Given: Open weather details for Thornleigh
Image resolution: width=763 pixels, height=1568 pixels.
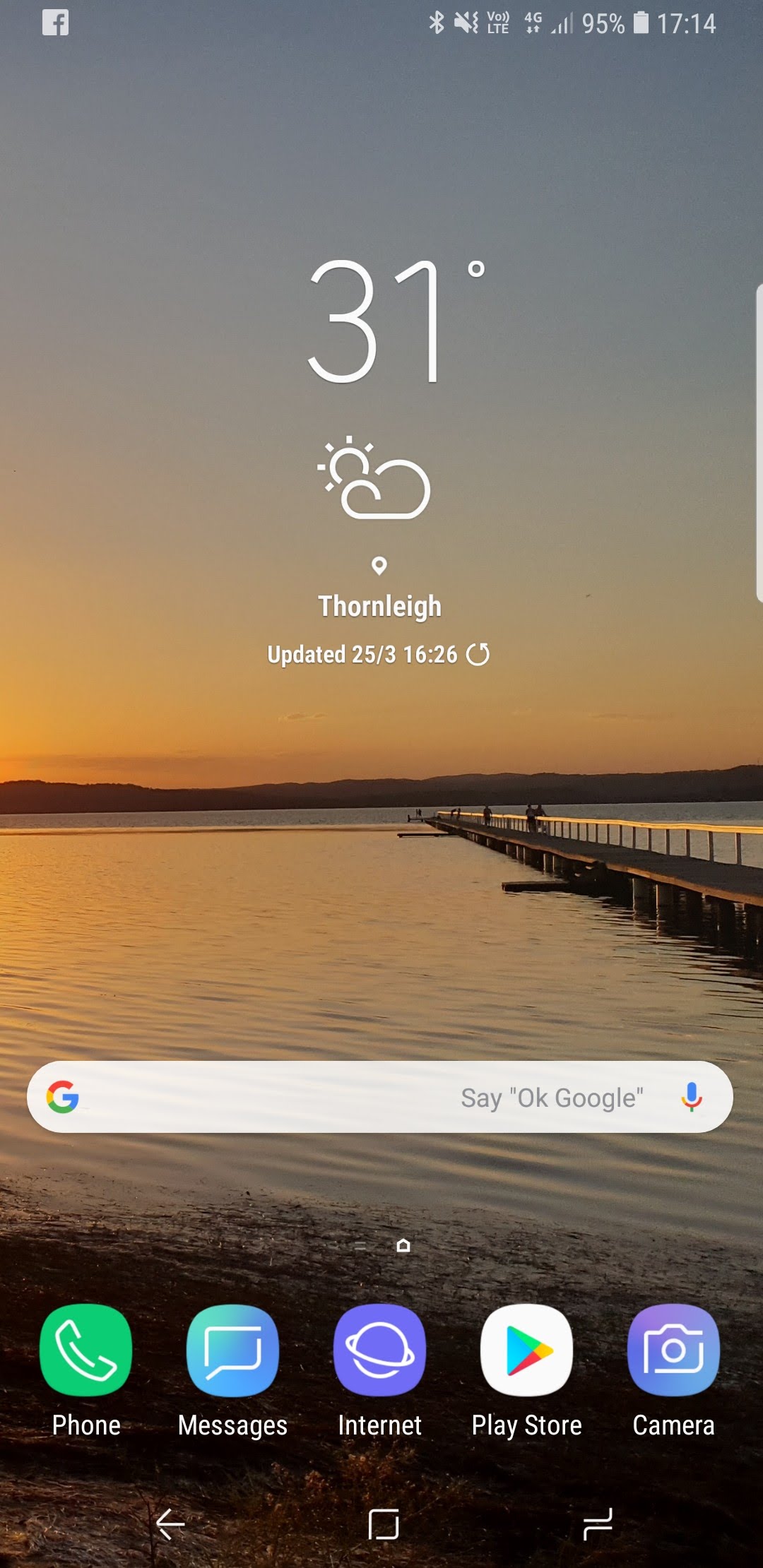Looking at the screenshot, I should coord(379,606).
